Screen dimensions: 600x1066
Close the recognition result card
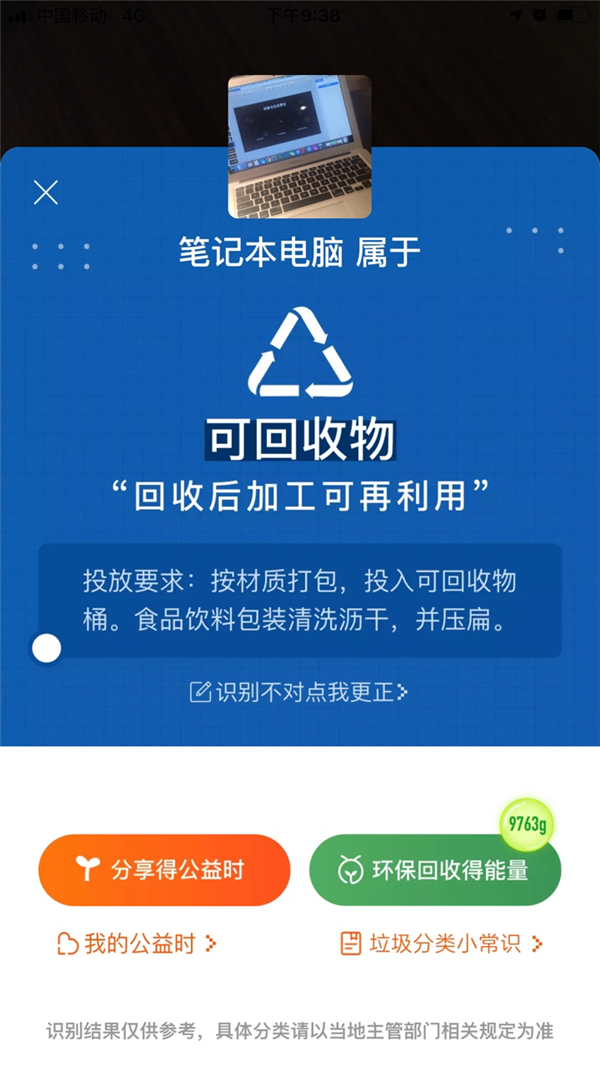[46, 192]
